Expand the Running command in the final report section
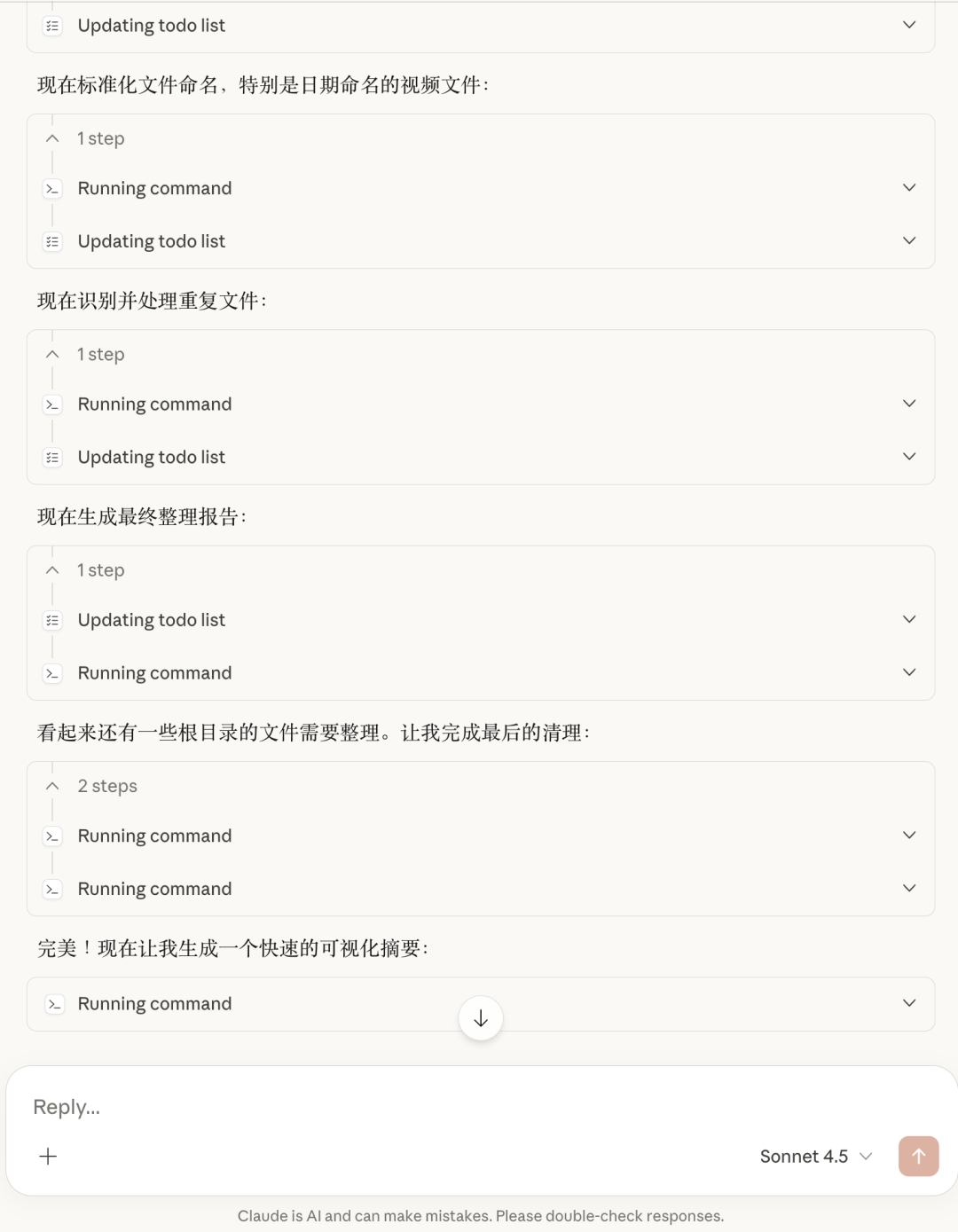 click(908, 672)
